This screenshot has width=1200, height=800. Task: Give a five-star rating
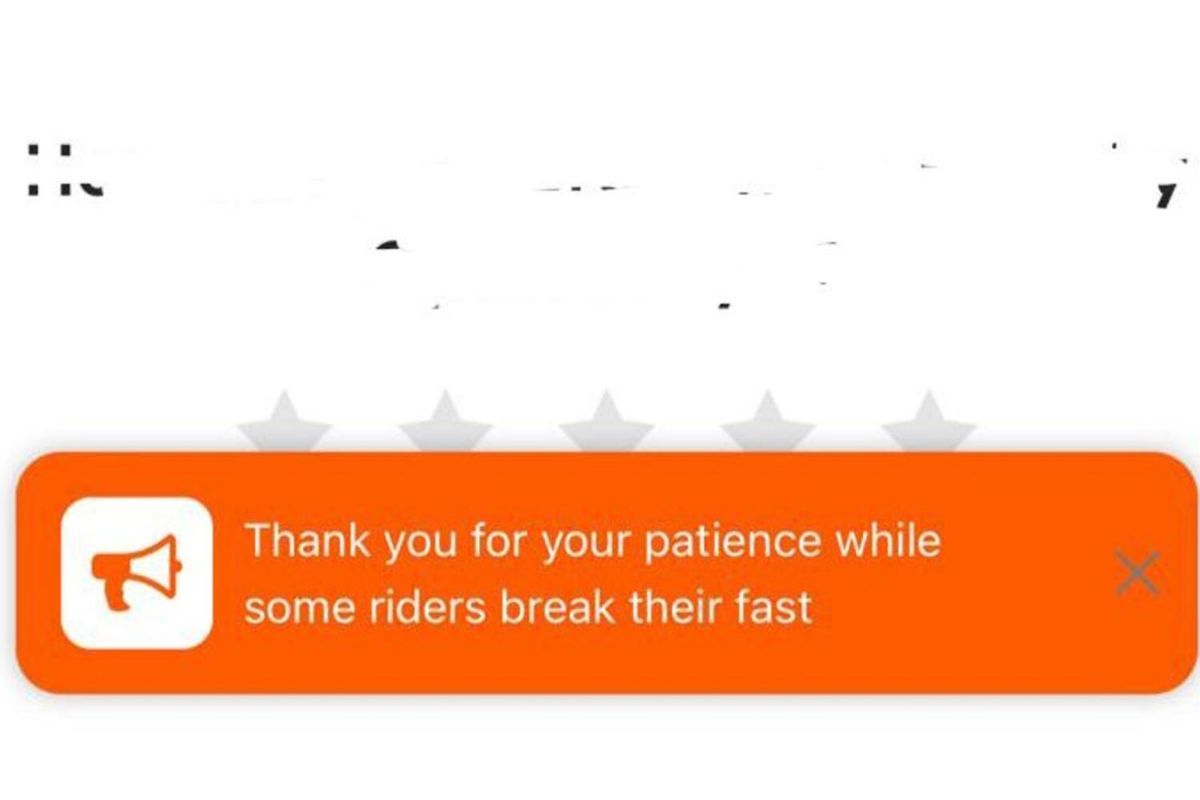(928, 426)
